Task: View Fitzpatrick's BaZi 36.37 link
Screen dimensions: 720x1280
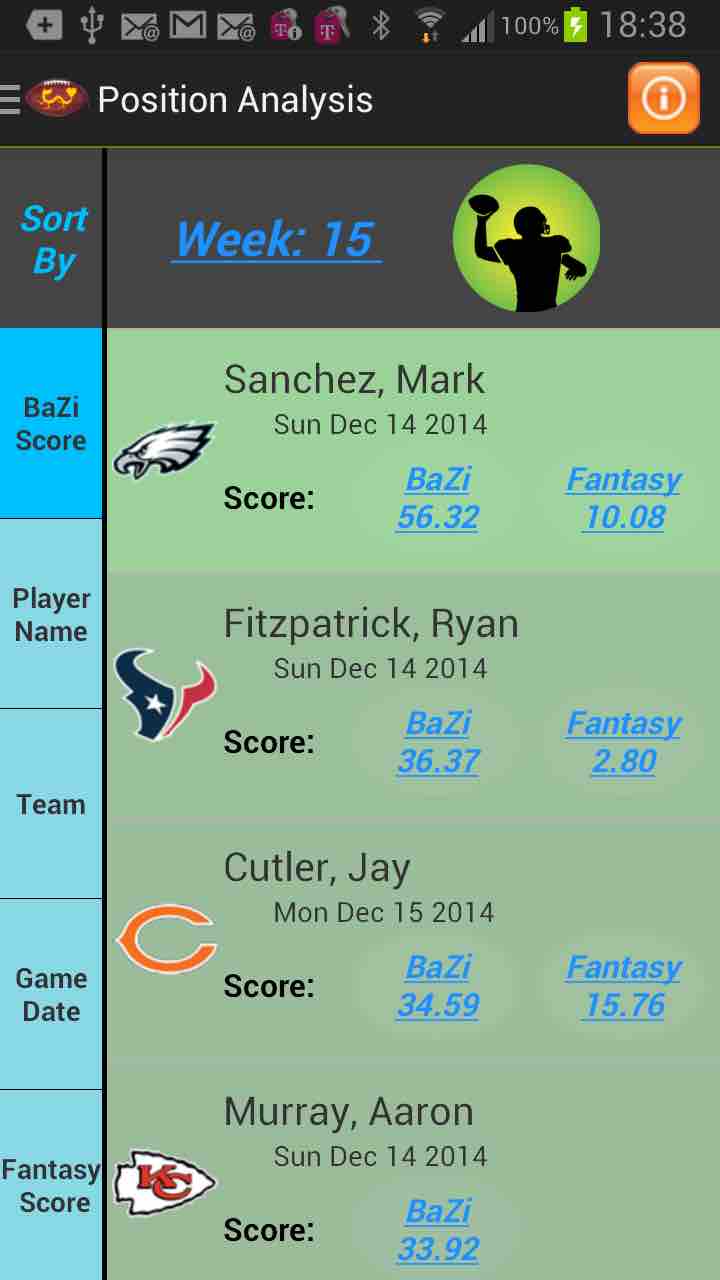Action: click(438, 742)
